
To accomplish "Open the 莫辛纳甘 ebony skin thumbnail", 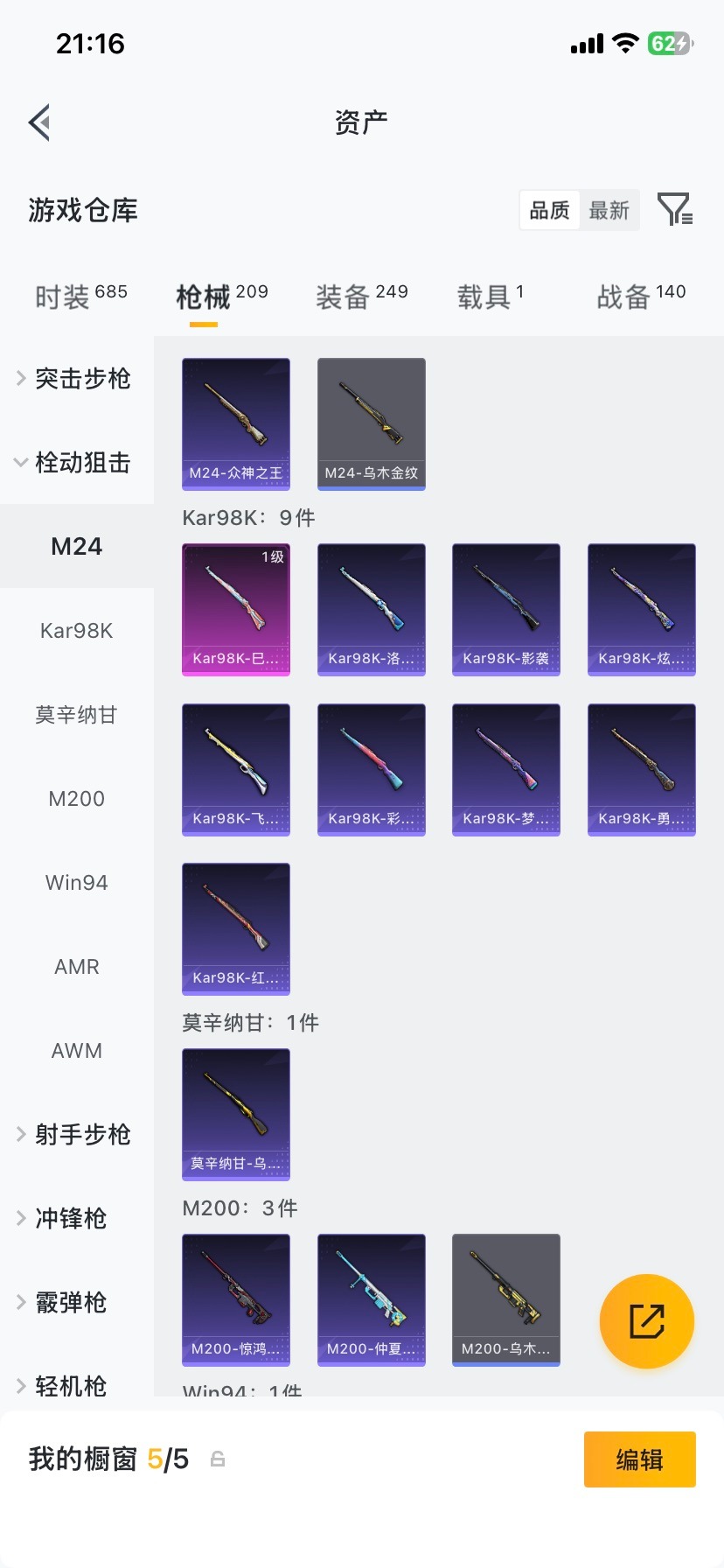I will pyautogui.click(x=235, y=1116).
